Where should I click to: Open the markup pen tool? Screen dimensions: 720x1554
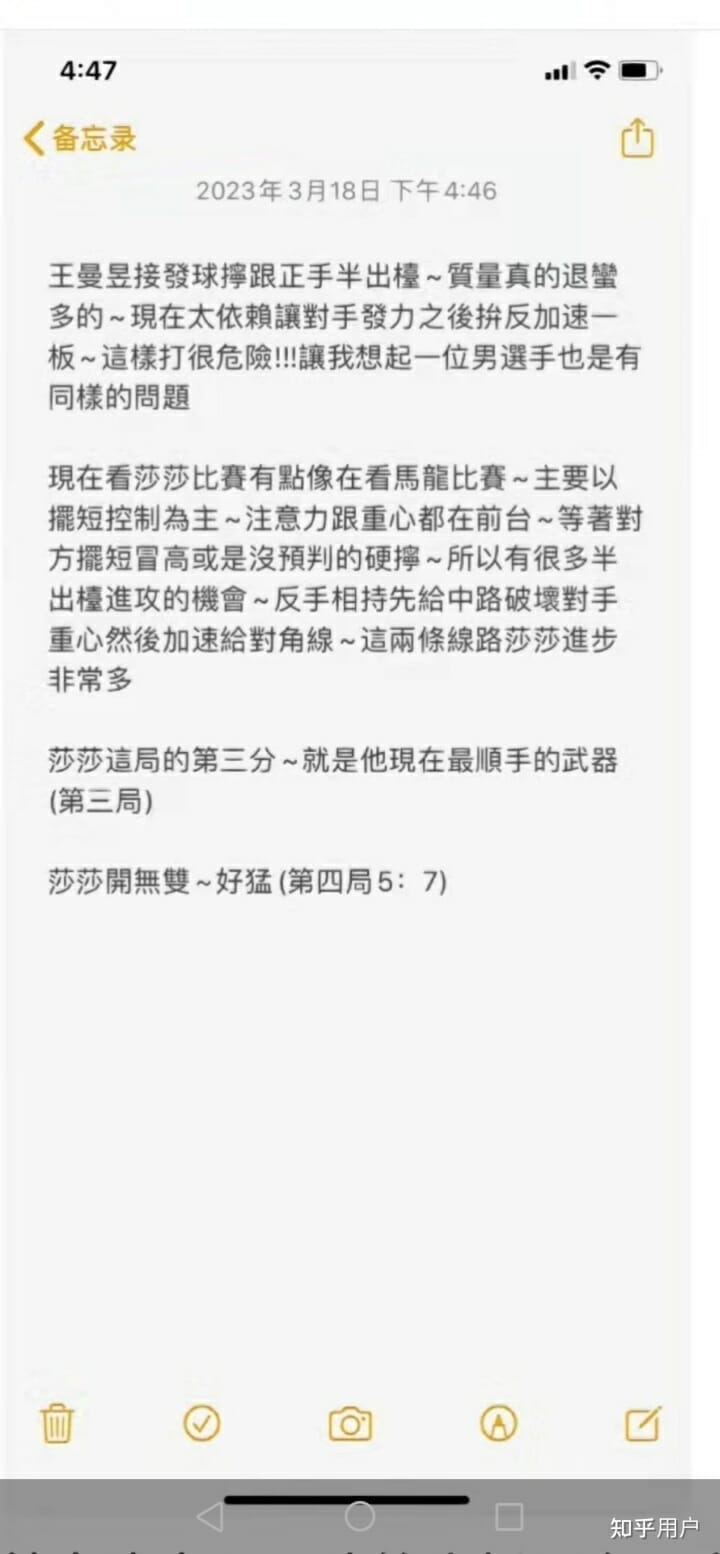click(498, 1422)
